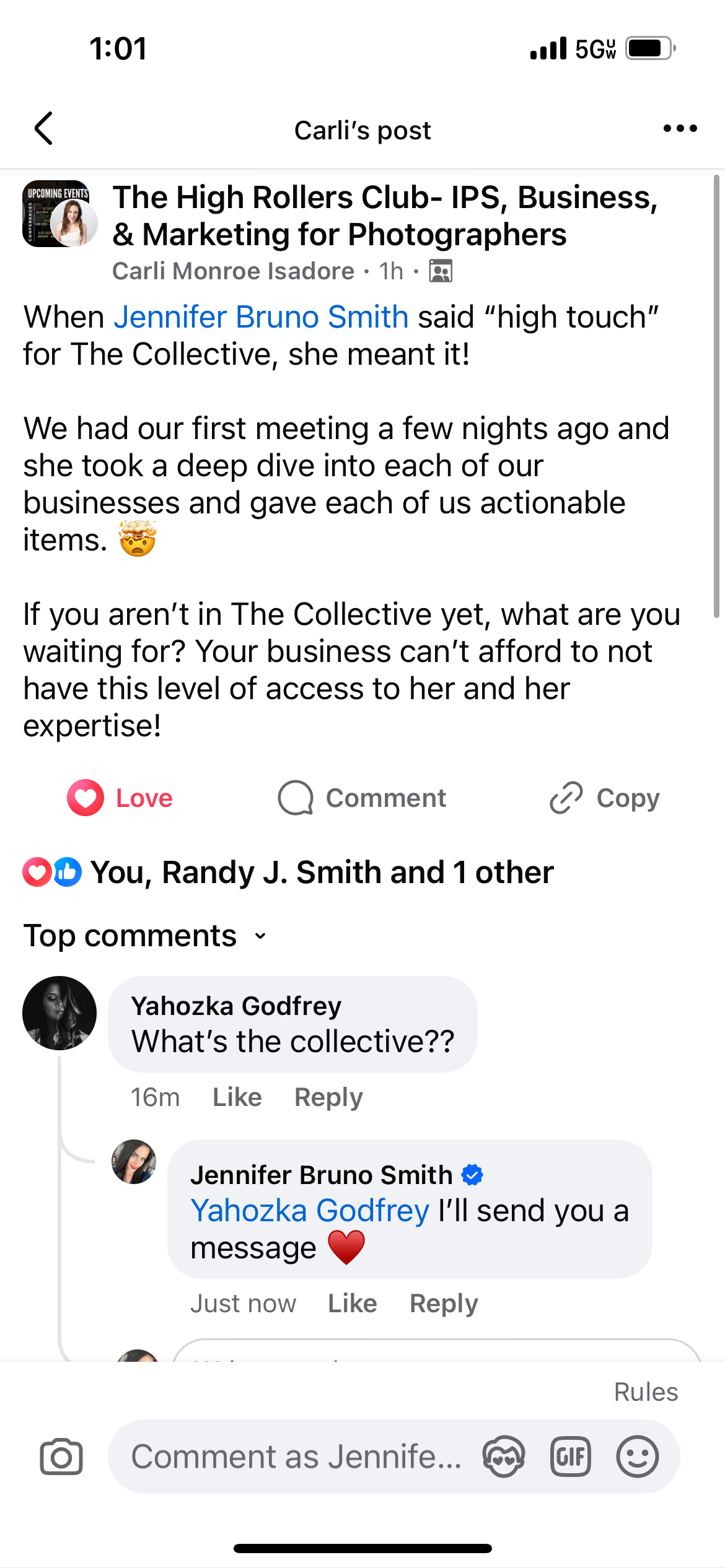Like Jennifer Bruno Smith's reply
The height and width of the screenshot is (1568, 725).
tap(353, 1304)
